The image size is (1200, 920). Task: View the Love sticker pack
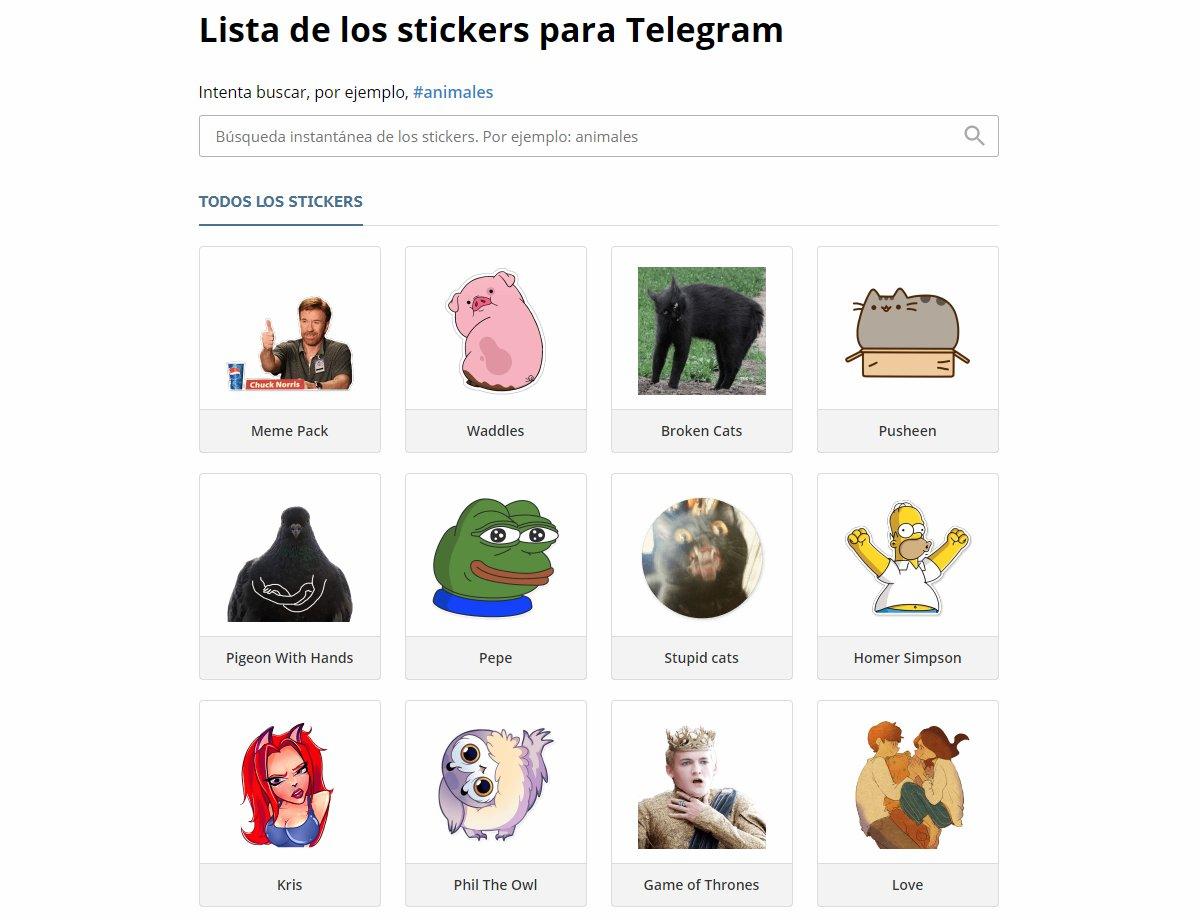[x=908, y=803]
